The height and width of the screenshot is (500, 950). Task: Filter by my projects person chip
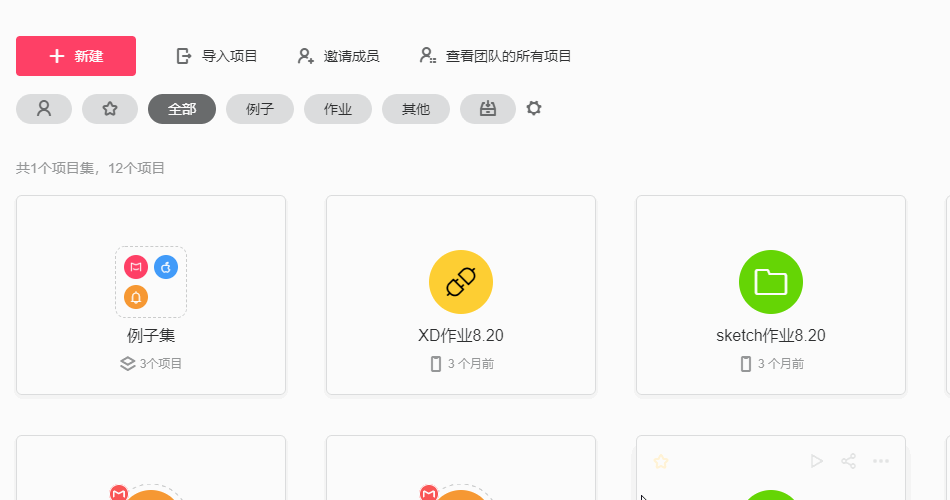[x=44, y=109]
